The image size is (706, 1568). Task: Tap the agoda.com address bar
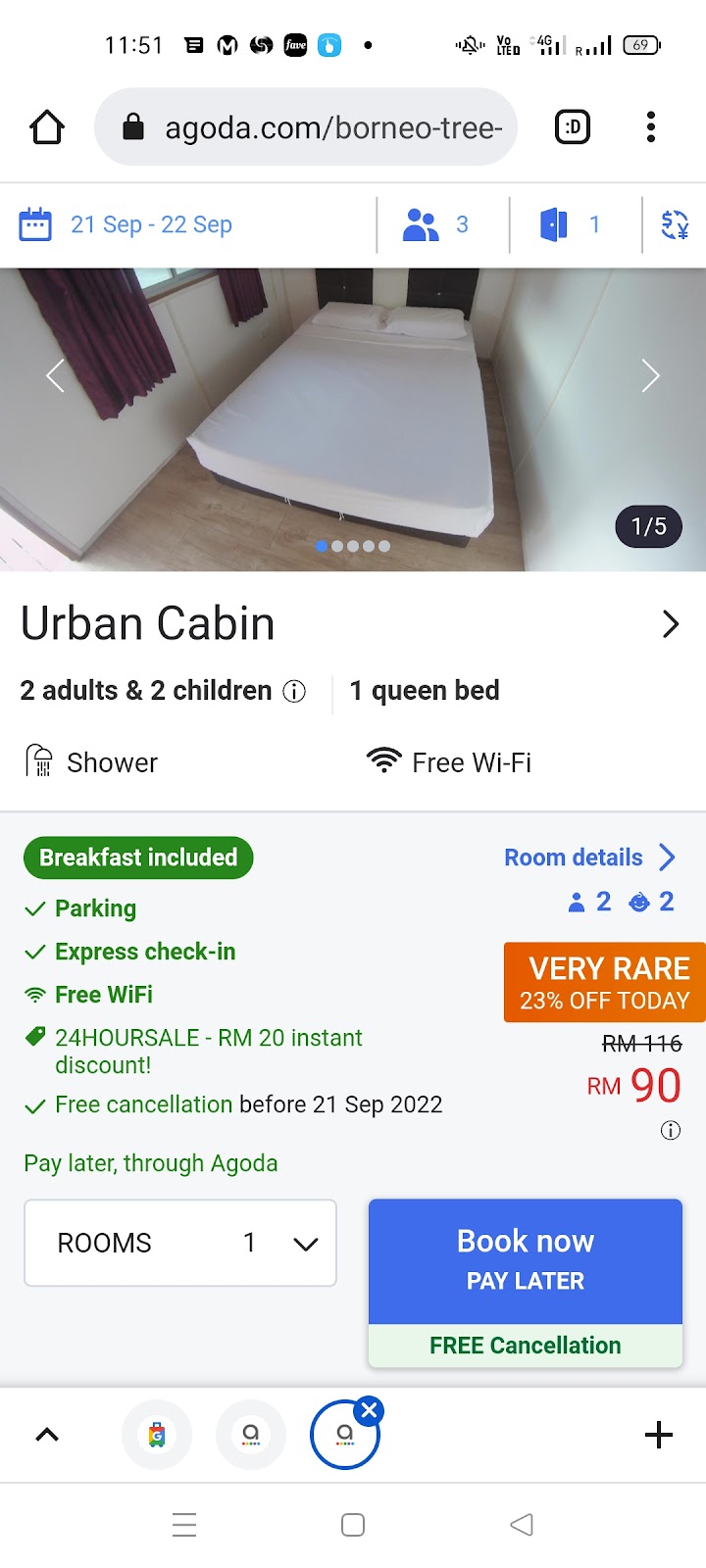tap(306, 127)
